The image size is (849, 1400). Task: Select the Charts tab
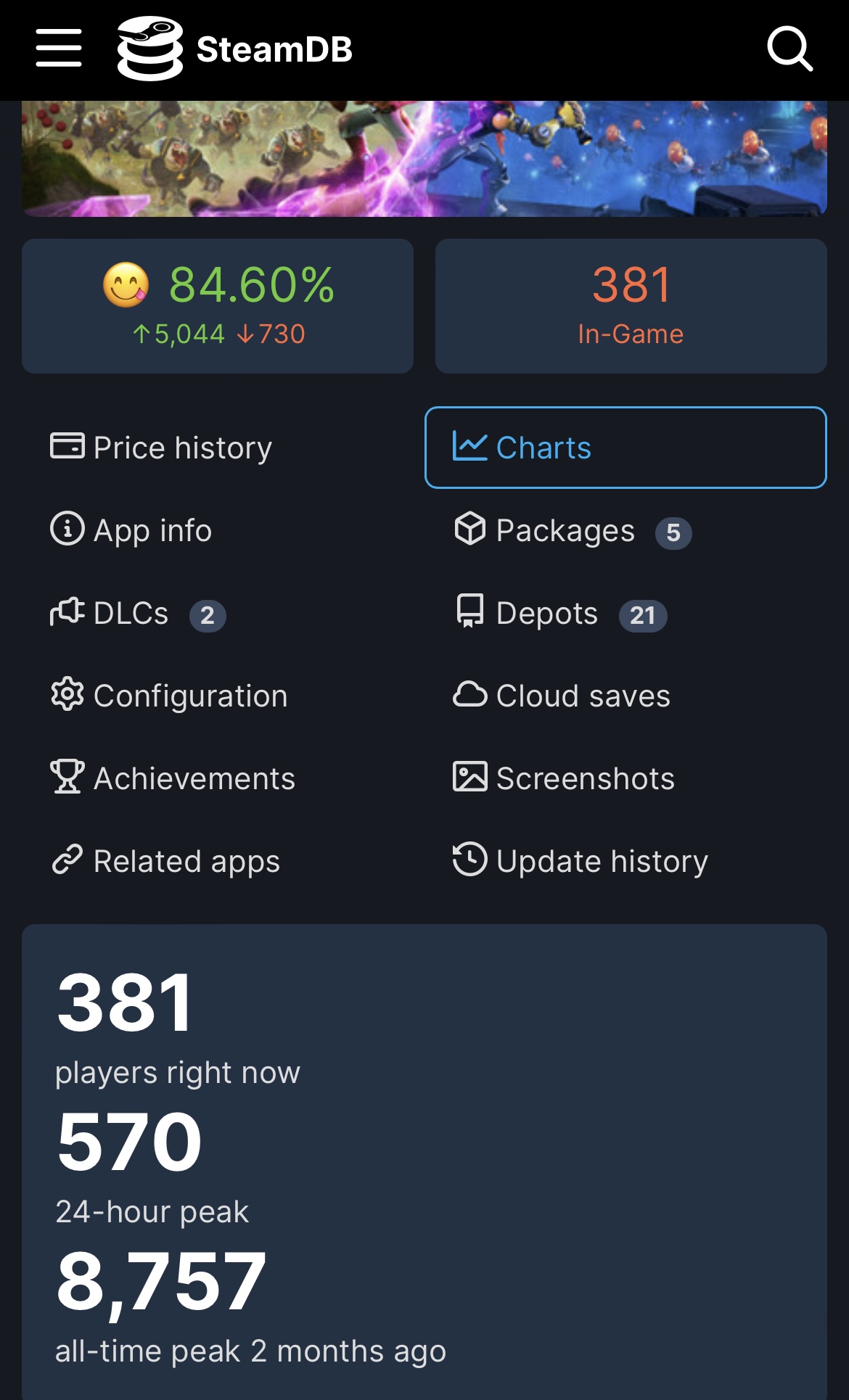626,448
